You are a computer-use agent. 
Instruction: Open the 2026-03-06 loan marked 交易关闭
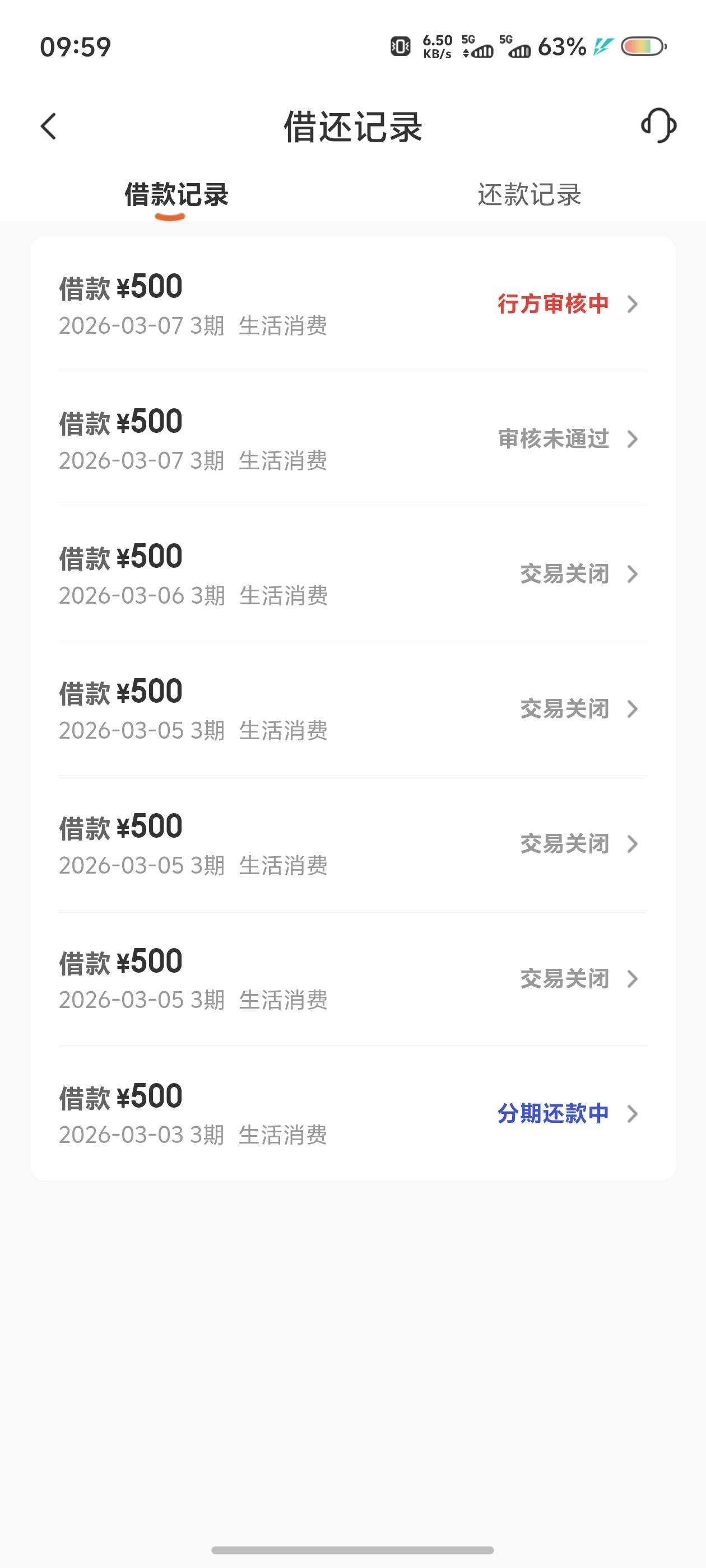tap(352, 574)
